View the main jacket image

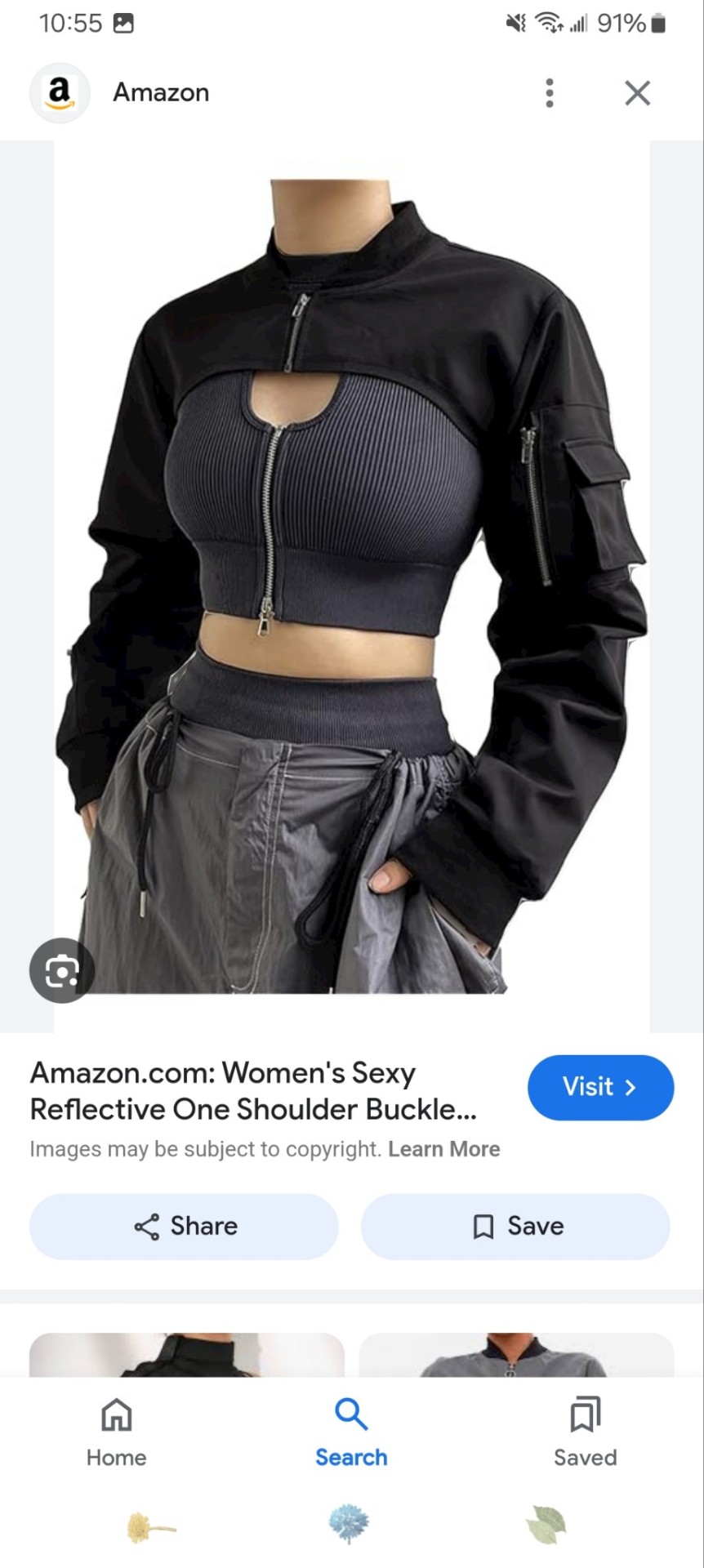[352, 572]
